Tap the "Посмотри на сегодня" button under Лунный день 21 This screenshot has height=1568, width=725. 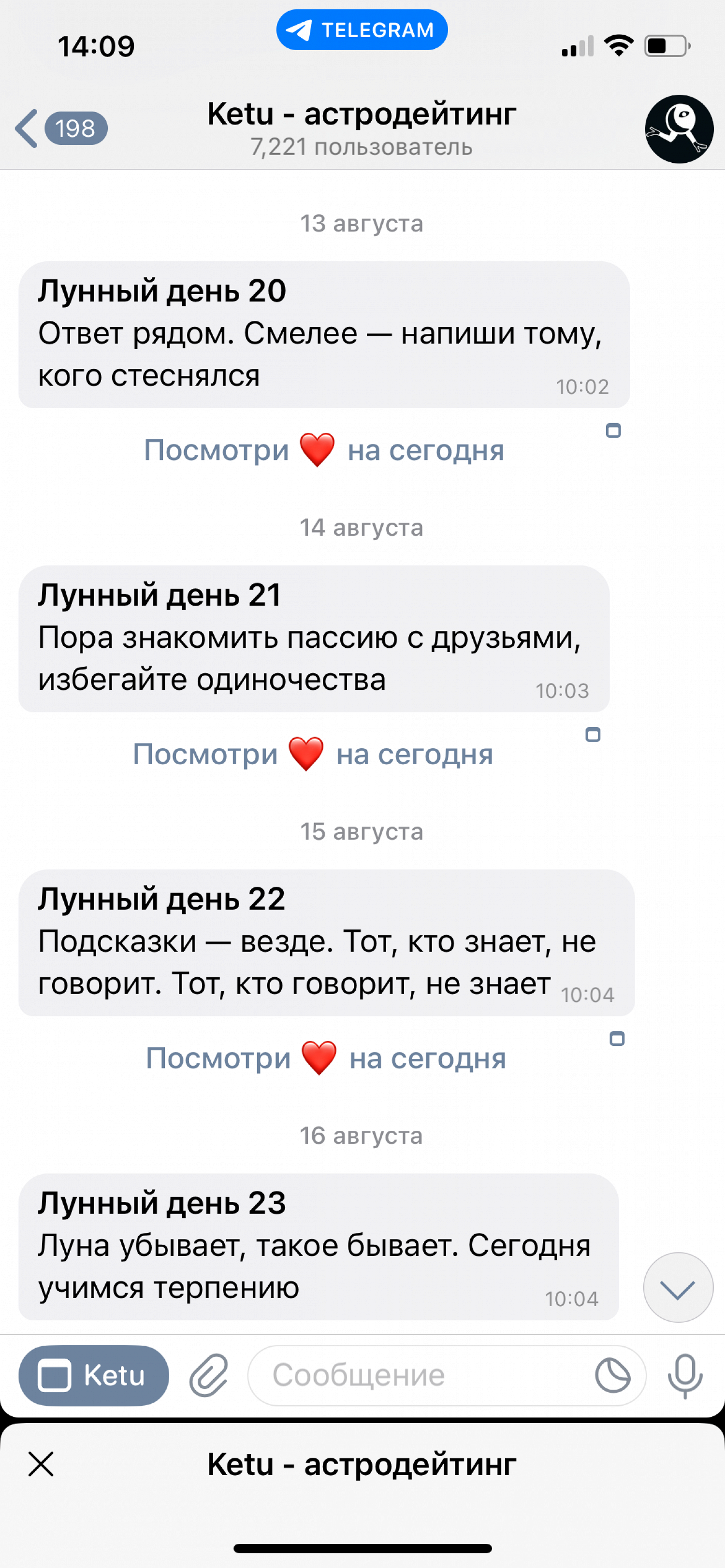coord(313,755)
